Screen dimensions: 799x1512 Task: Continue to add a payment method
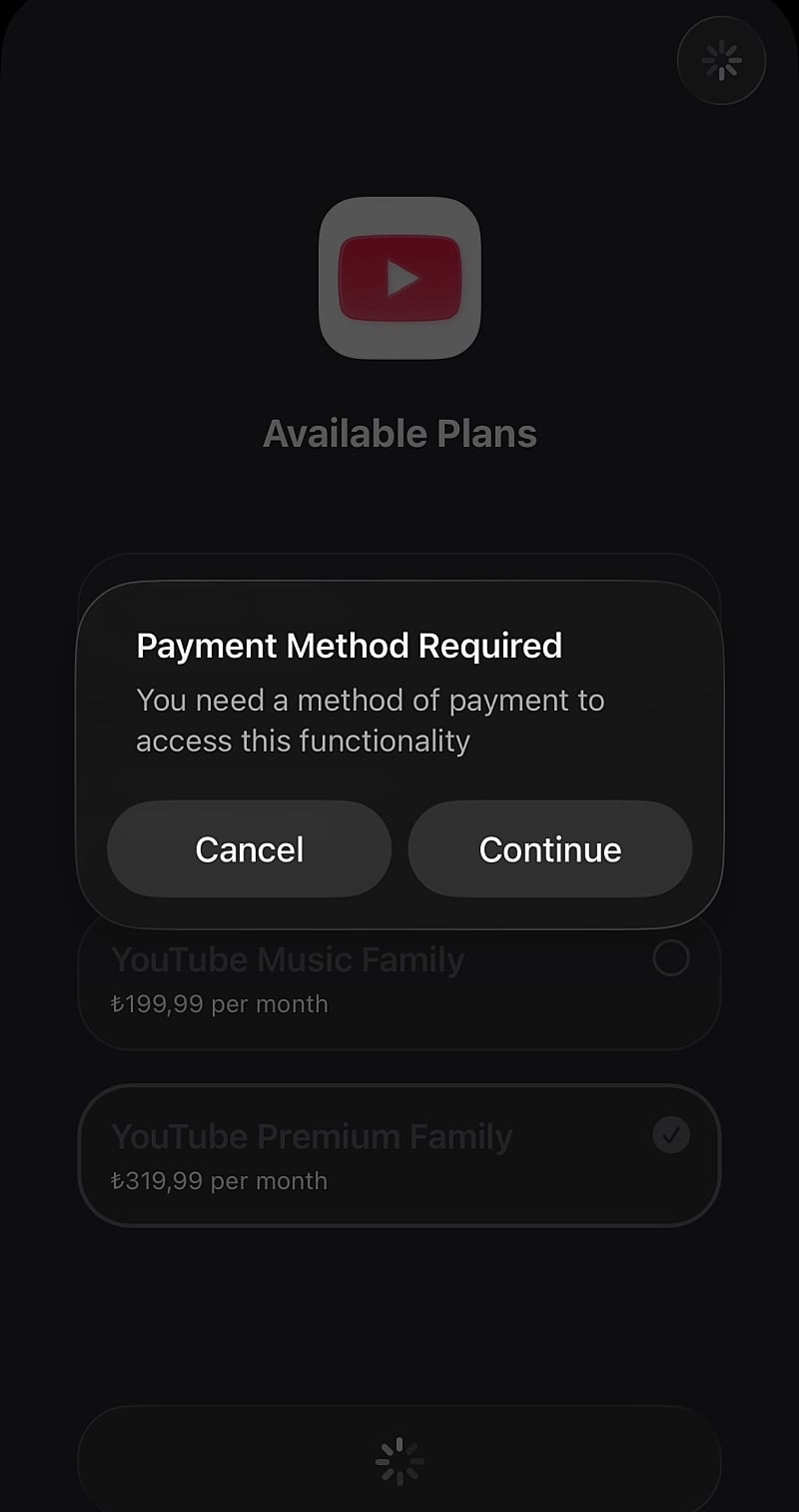[x=550, y=849]
